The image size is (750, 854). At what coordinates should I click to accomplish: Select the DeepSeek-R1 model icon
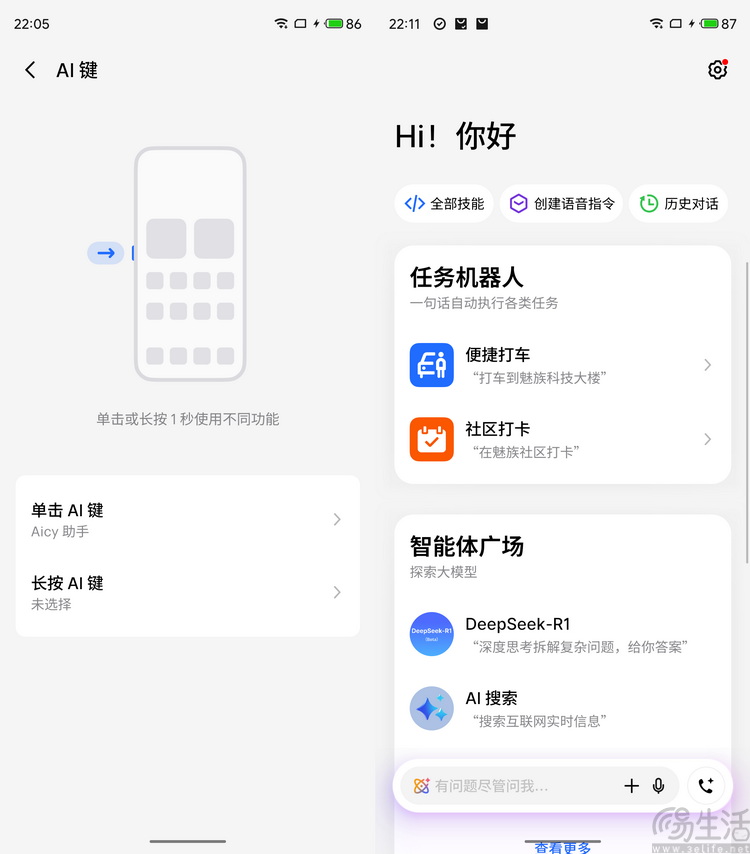click(x=431, y=634)
